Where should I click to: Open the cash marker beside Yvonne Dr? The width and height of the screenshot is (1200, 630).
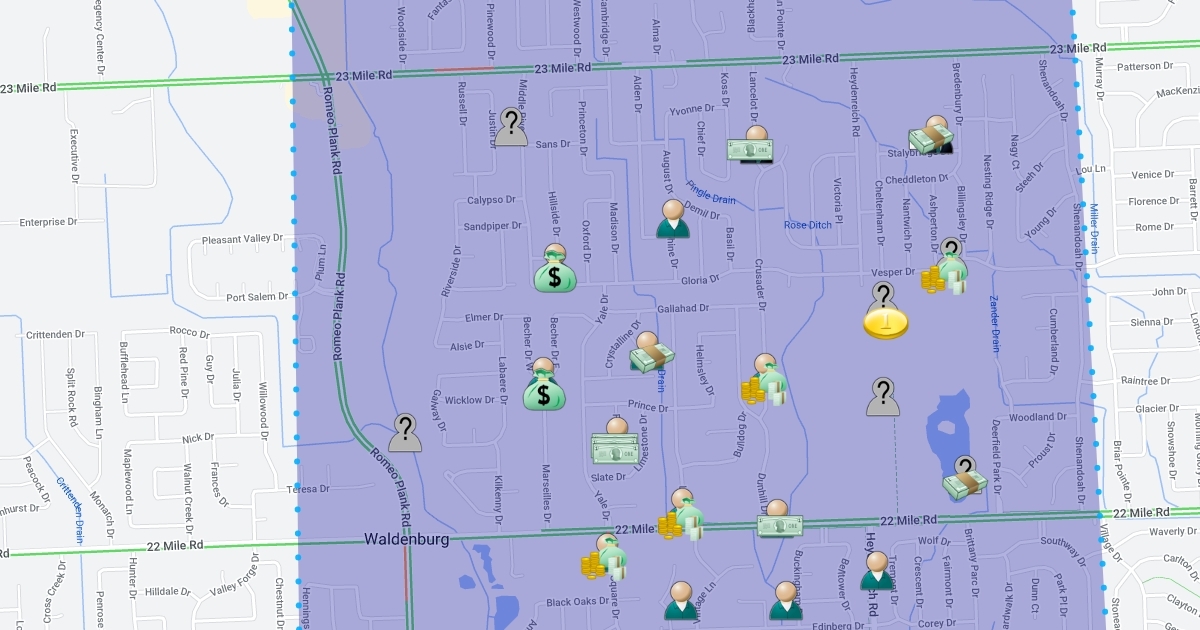pos(755,145)
